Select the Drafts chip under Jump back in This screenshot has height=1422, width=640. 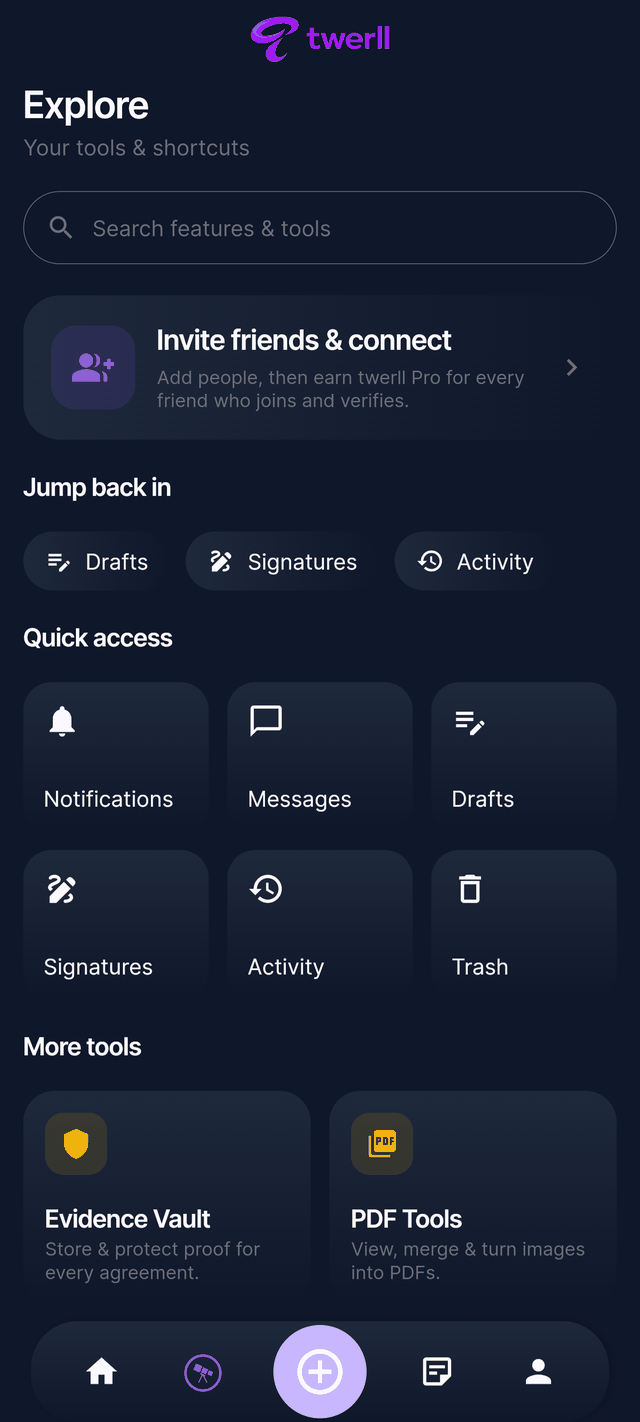[x=99, y=562]
